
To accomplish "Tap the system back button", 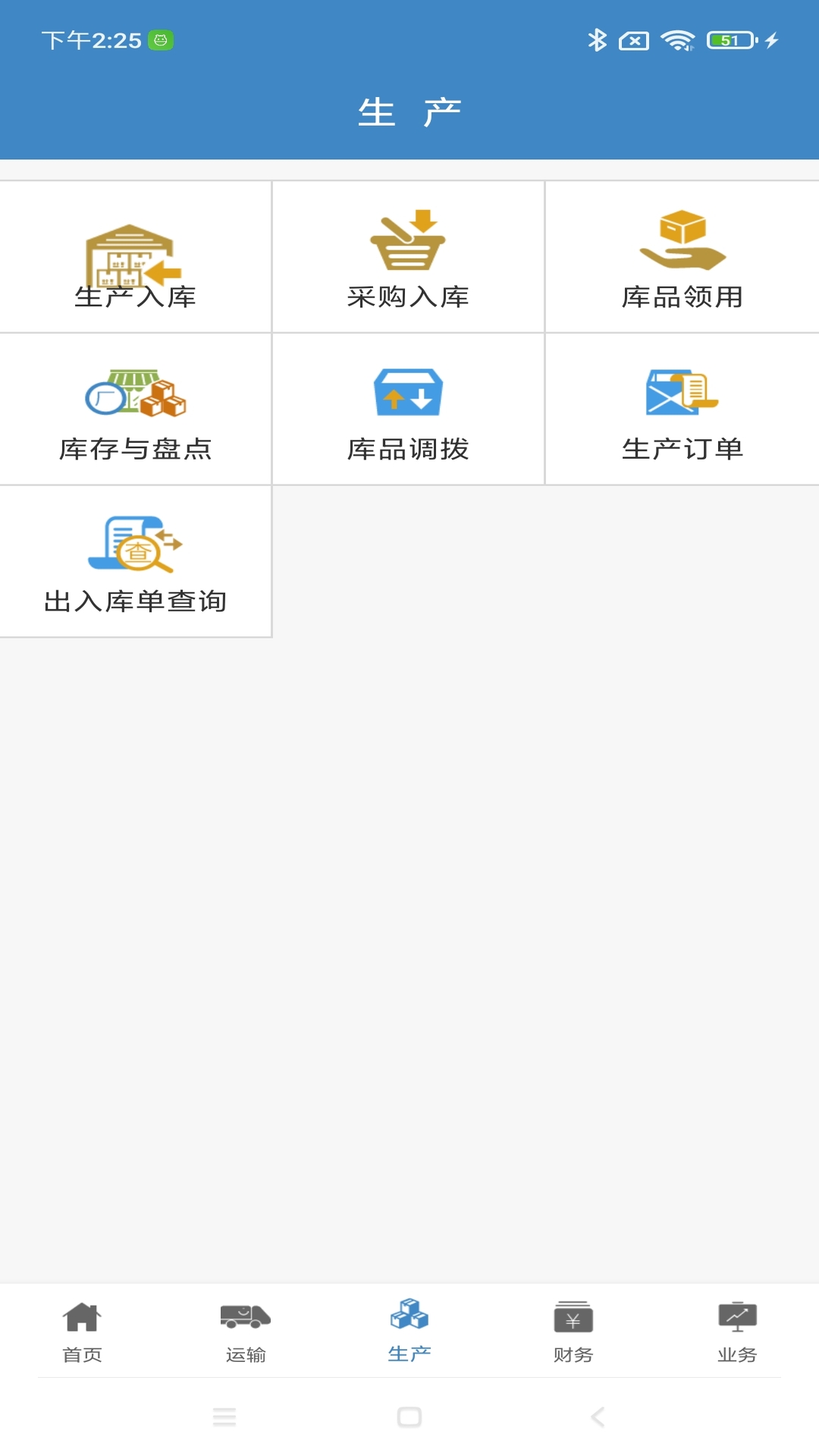I will (598, 1417).
